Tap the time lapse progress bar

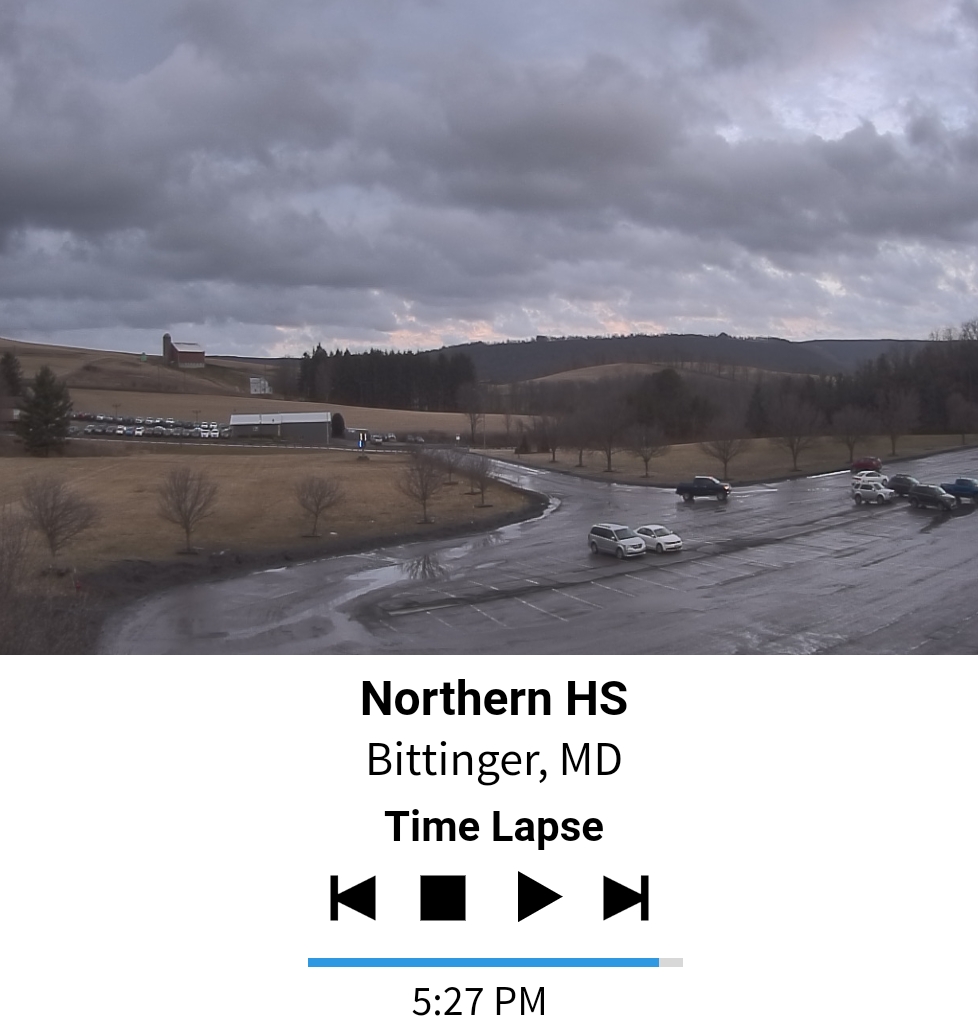[495, 962]
